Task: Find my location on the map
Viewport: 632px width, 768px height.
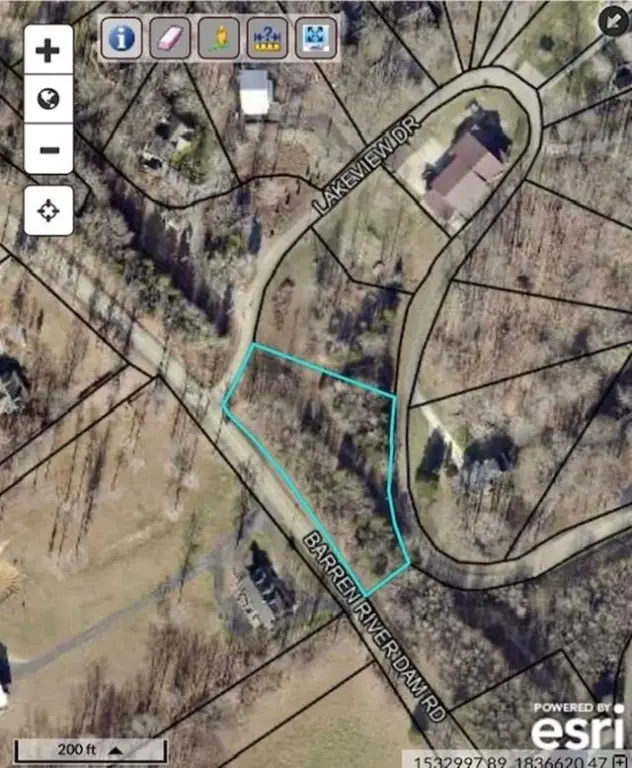Action: point(48,210)
